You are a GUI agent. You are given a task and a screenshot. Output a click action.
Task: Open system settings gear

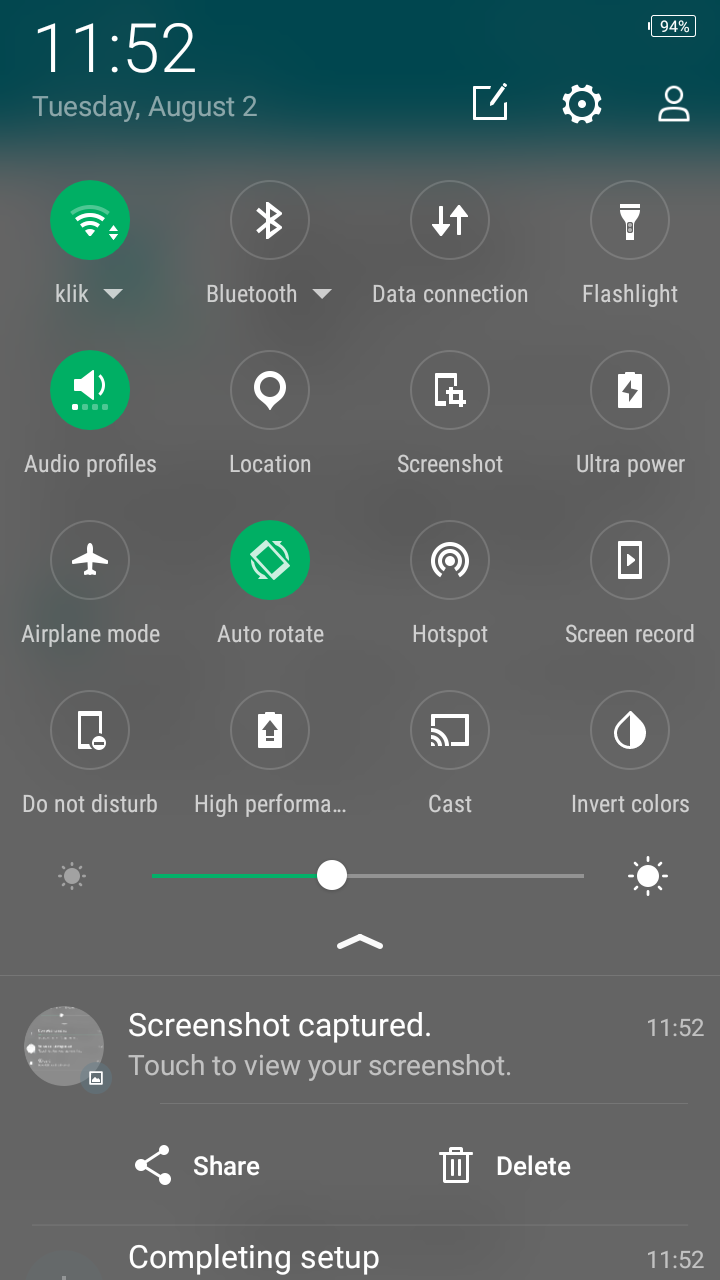582,103
